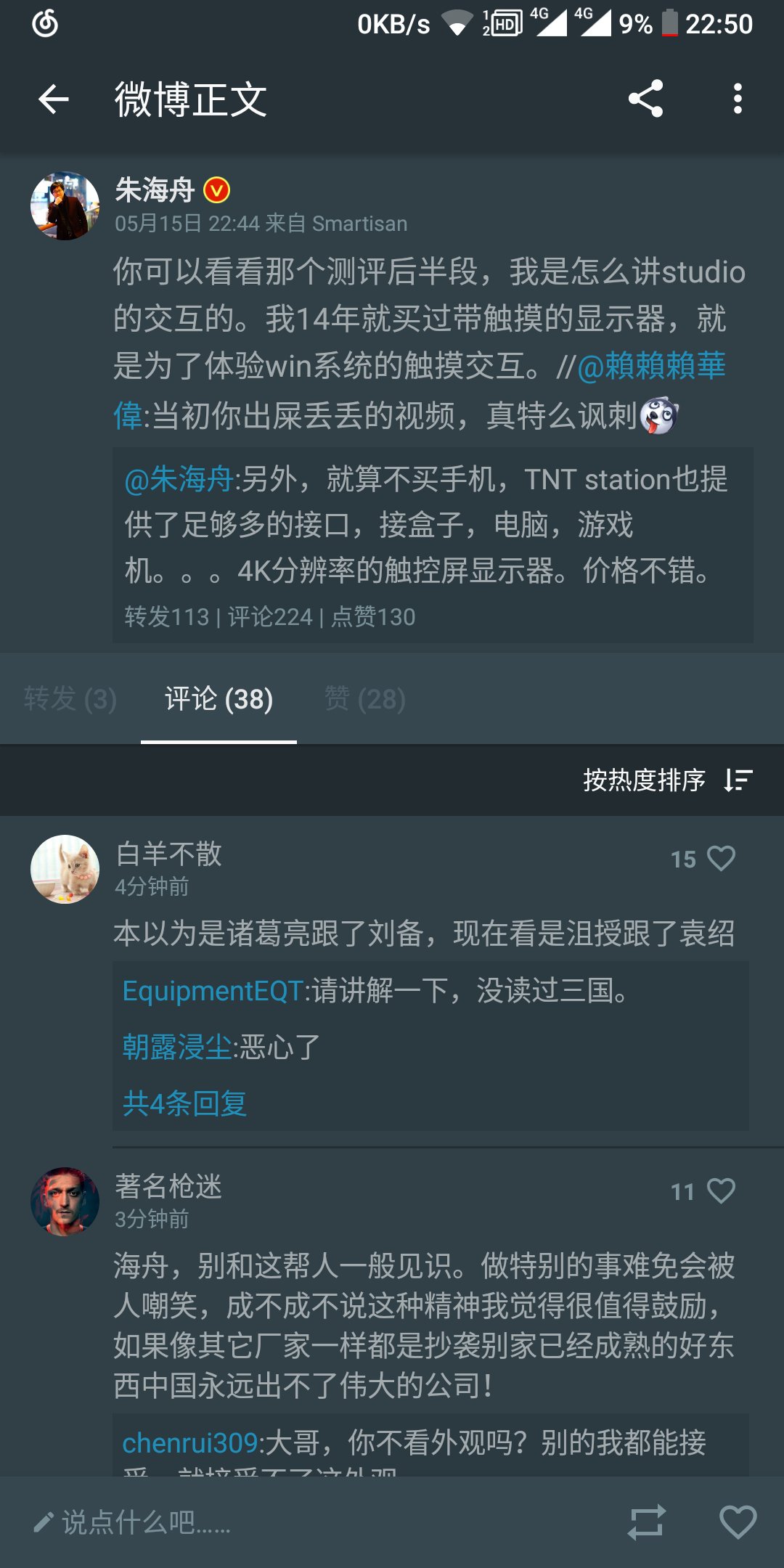Switch to the 转发 (3) tab
The image size is (784, 1568).
(x=70, y=699)
